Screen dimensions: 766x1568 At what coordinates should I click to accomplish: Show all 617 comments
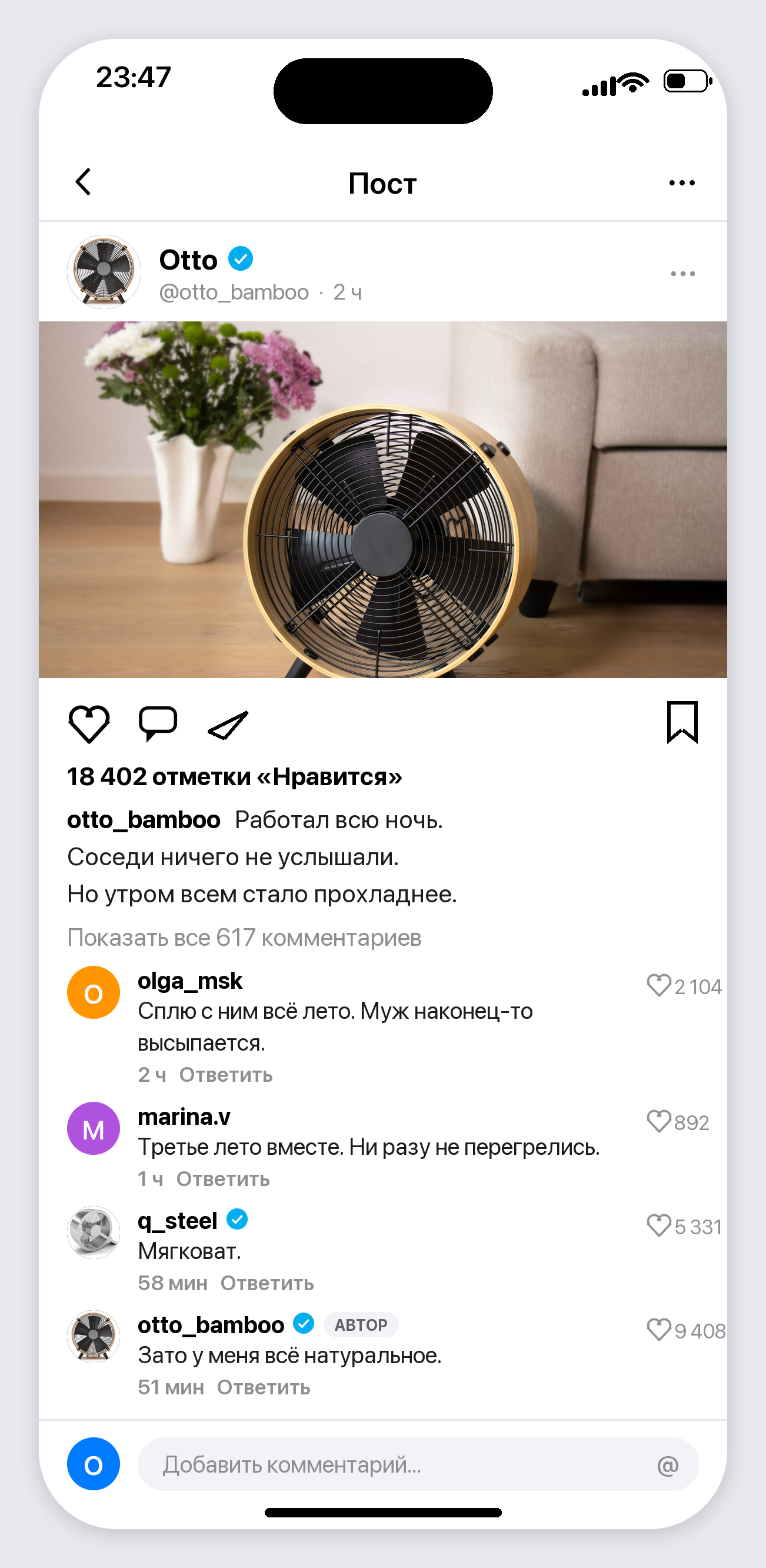(244, 938)
